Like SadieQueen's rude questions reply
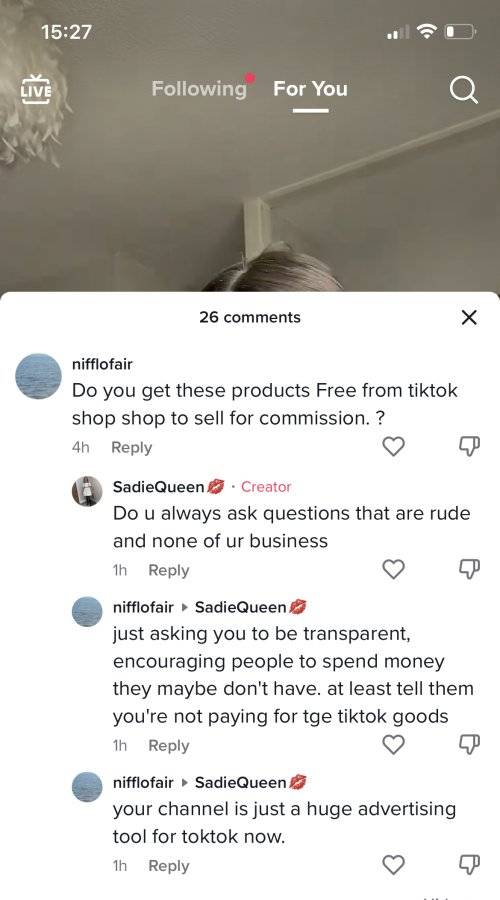The height and width of the screenshot is (900, 500). click(394, 569)
